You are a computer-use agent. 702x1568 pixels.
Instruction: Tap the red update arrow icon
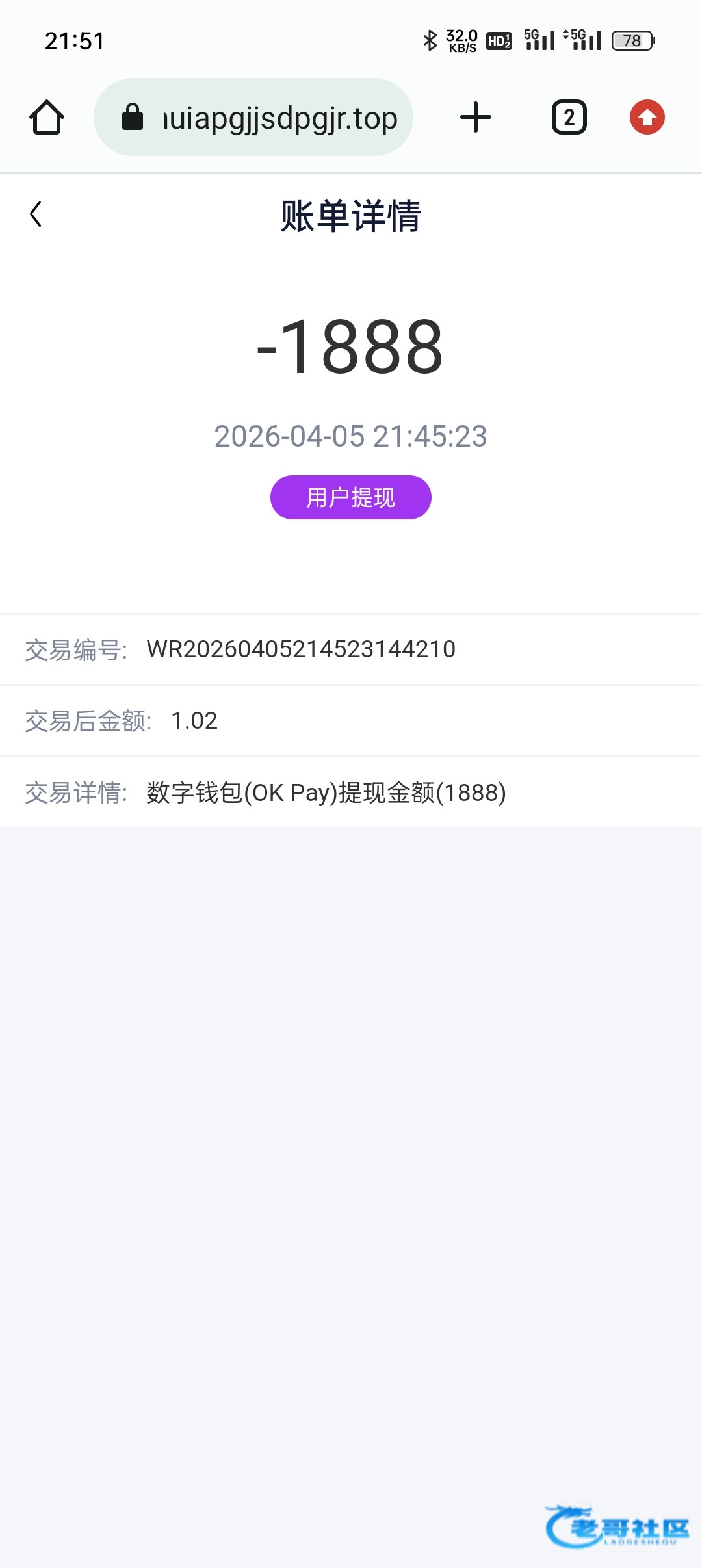click(647, 118)
